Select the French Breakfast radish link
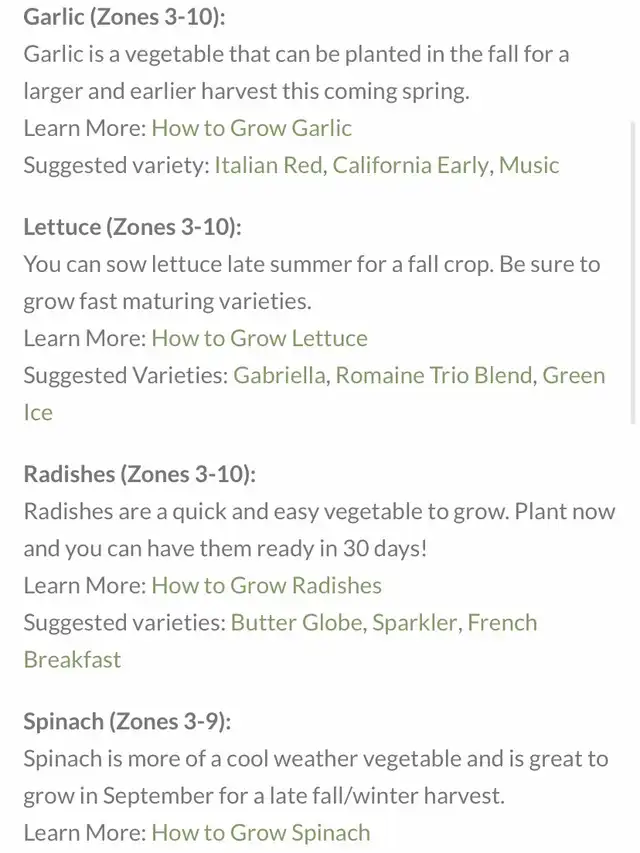The width and height of the screenshot is (640, 853). click(x=502, y=622)
